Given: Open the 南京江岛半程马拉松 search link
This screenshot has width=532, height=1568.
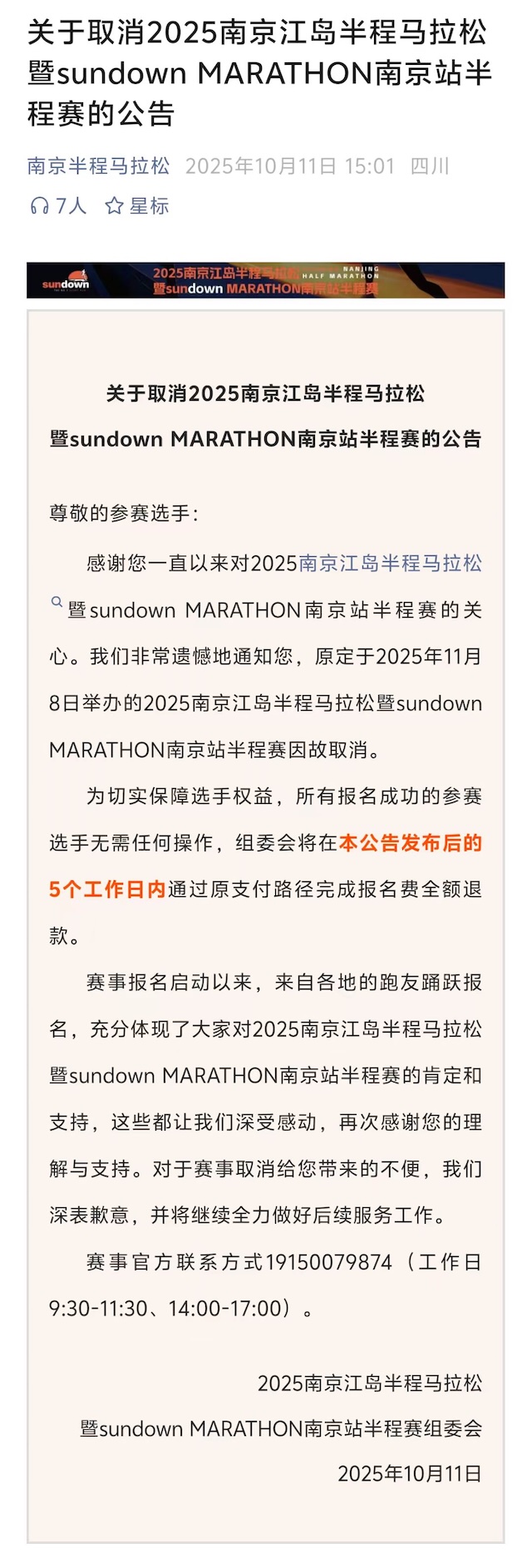Looking at the screenshot, I should tap(390, 564).
